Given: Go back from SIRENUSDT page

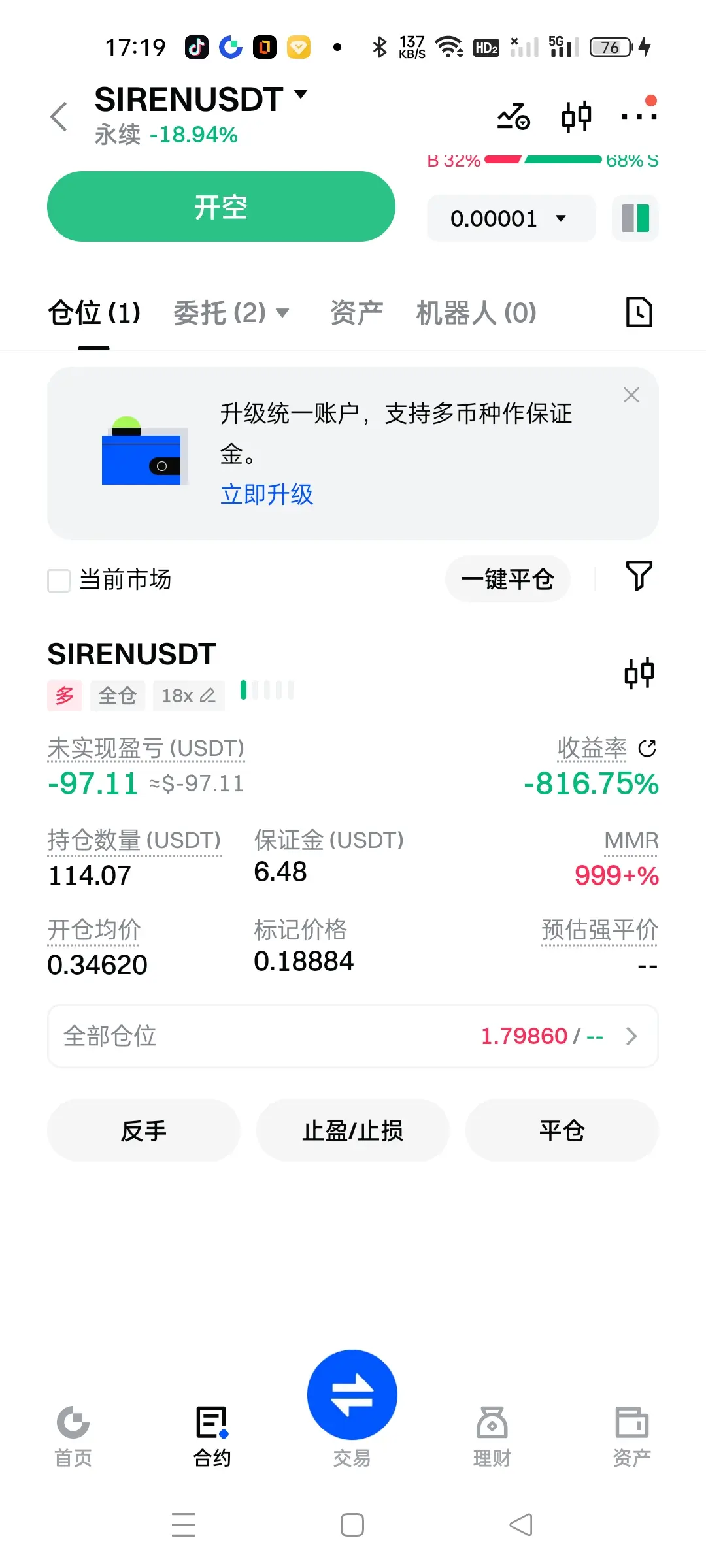Looking at the screenshot, I should 59,117.
